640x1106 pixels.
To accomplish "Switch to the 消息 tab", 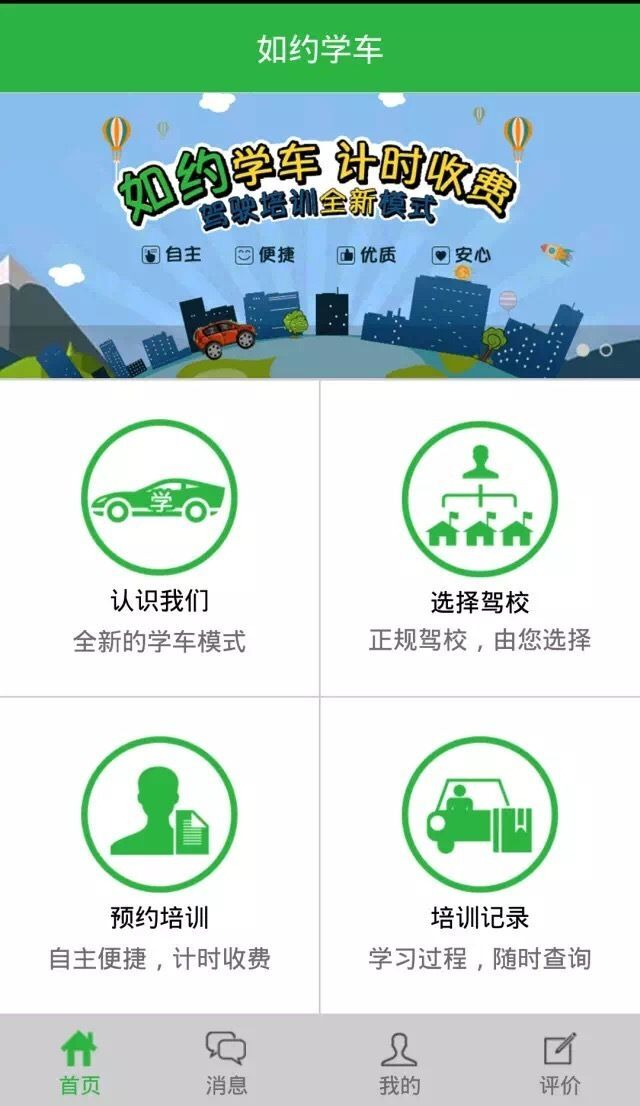I will coord(226,1062).
